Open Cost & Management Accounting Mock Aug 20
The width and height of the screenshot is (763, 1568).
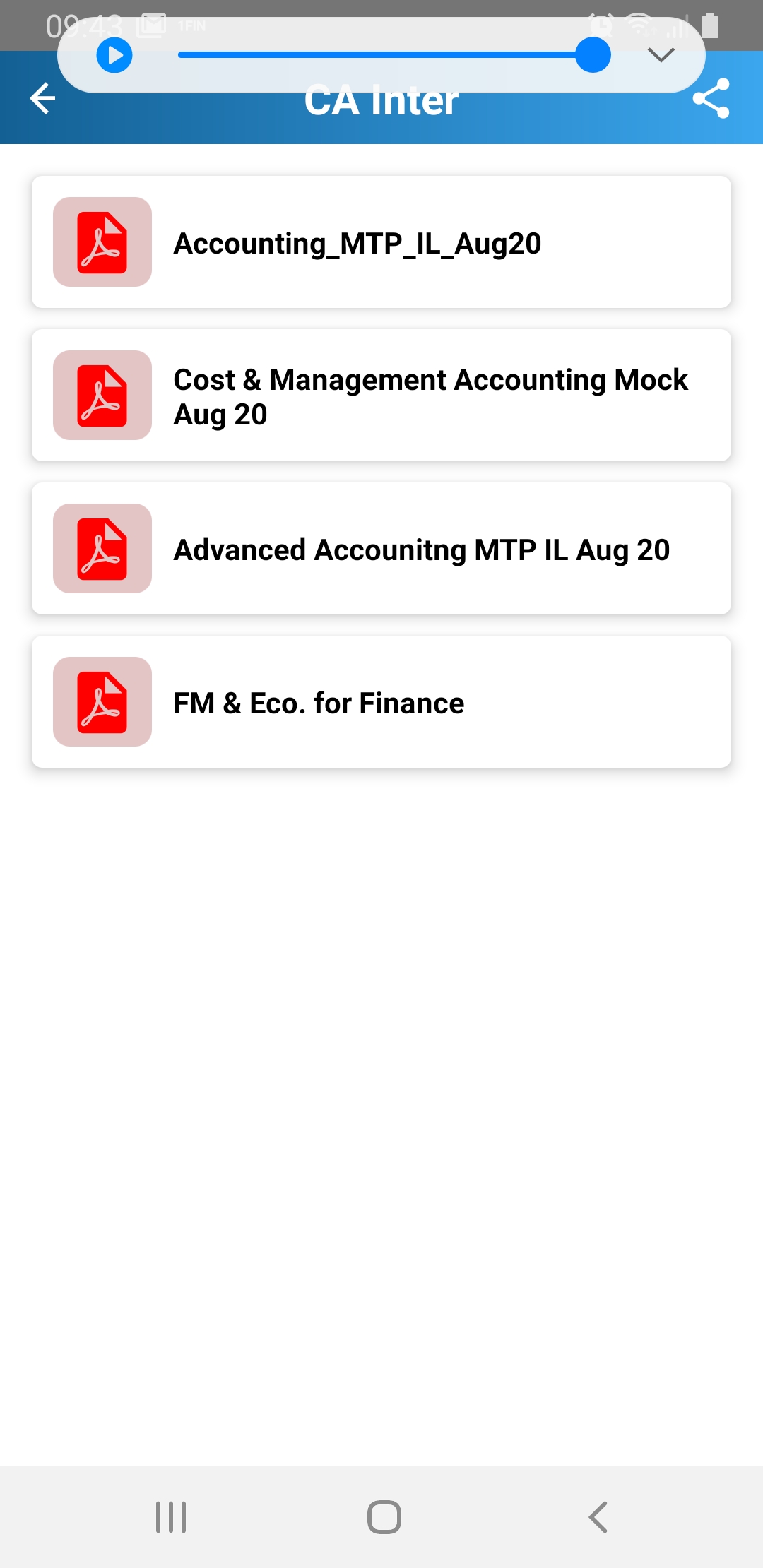click(381, 396)
